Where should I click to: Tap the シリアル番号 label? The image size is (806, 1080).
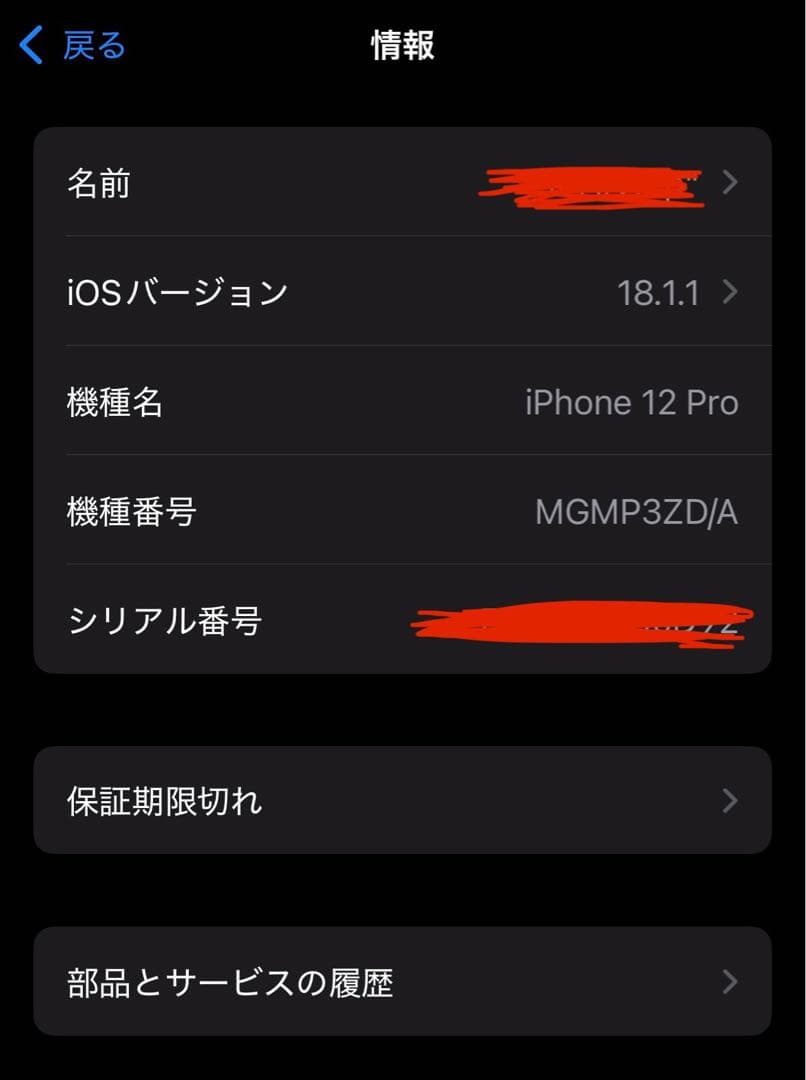point(157,620)
